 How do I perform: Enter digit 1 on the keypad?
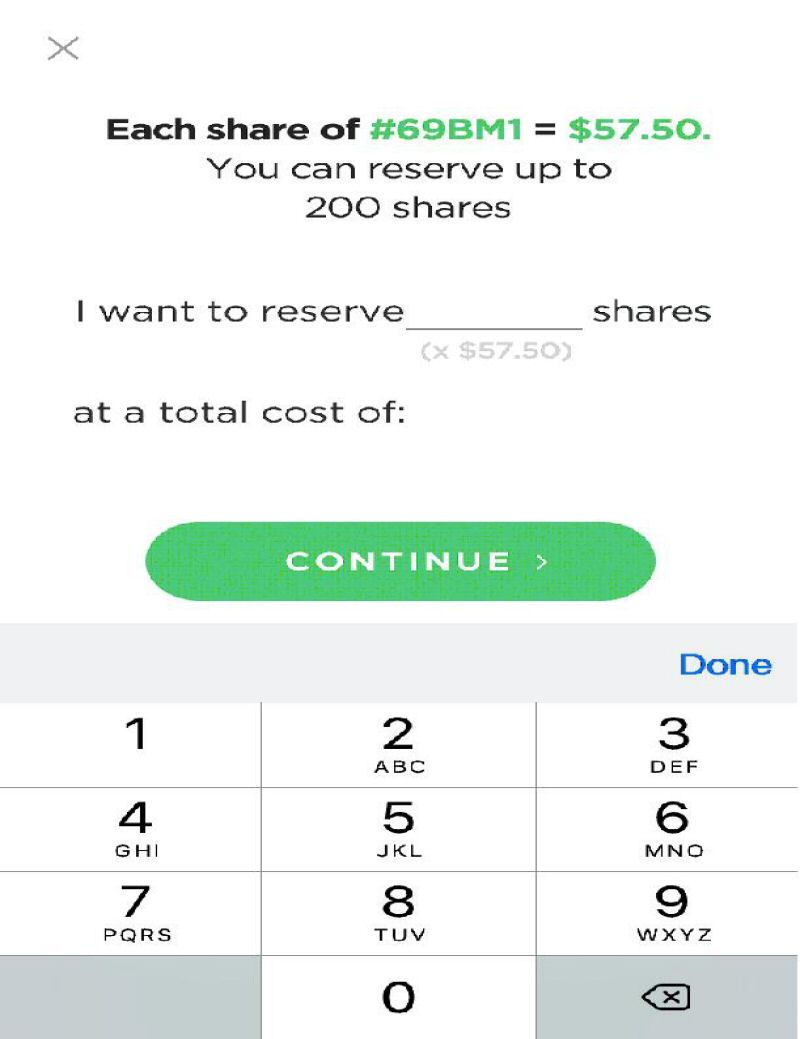tap(133, 744)
